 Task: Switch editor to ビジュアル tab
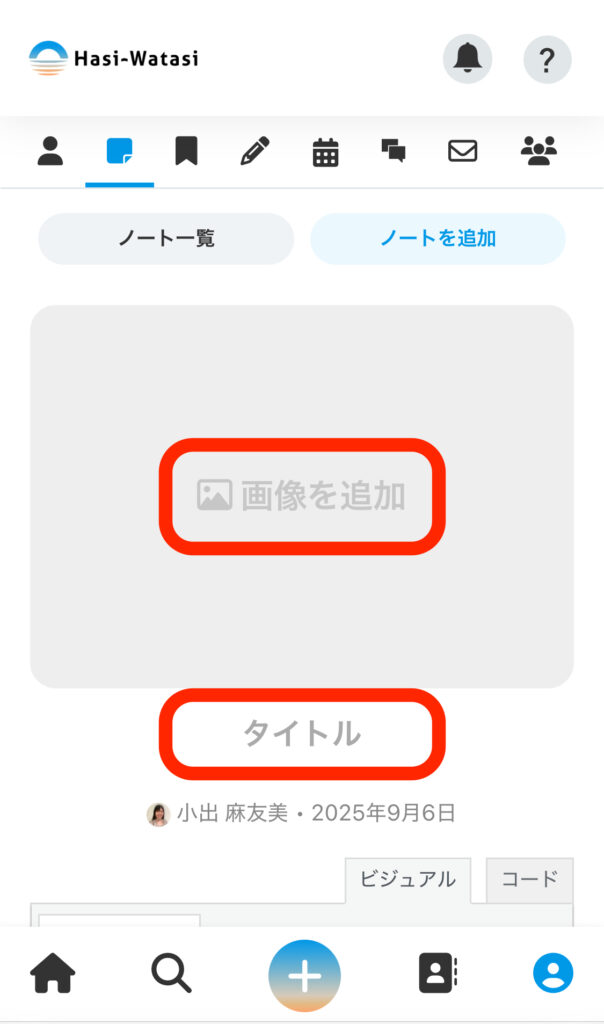pyautogui.click(x=407, y=880)
